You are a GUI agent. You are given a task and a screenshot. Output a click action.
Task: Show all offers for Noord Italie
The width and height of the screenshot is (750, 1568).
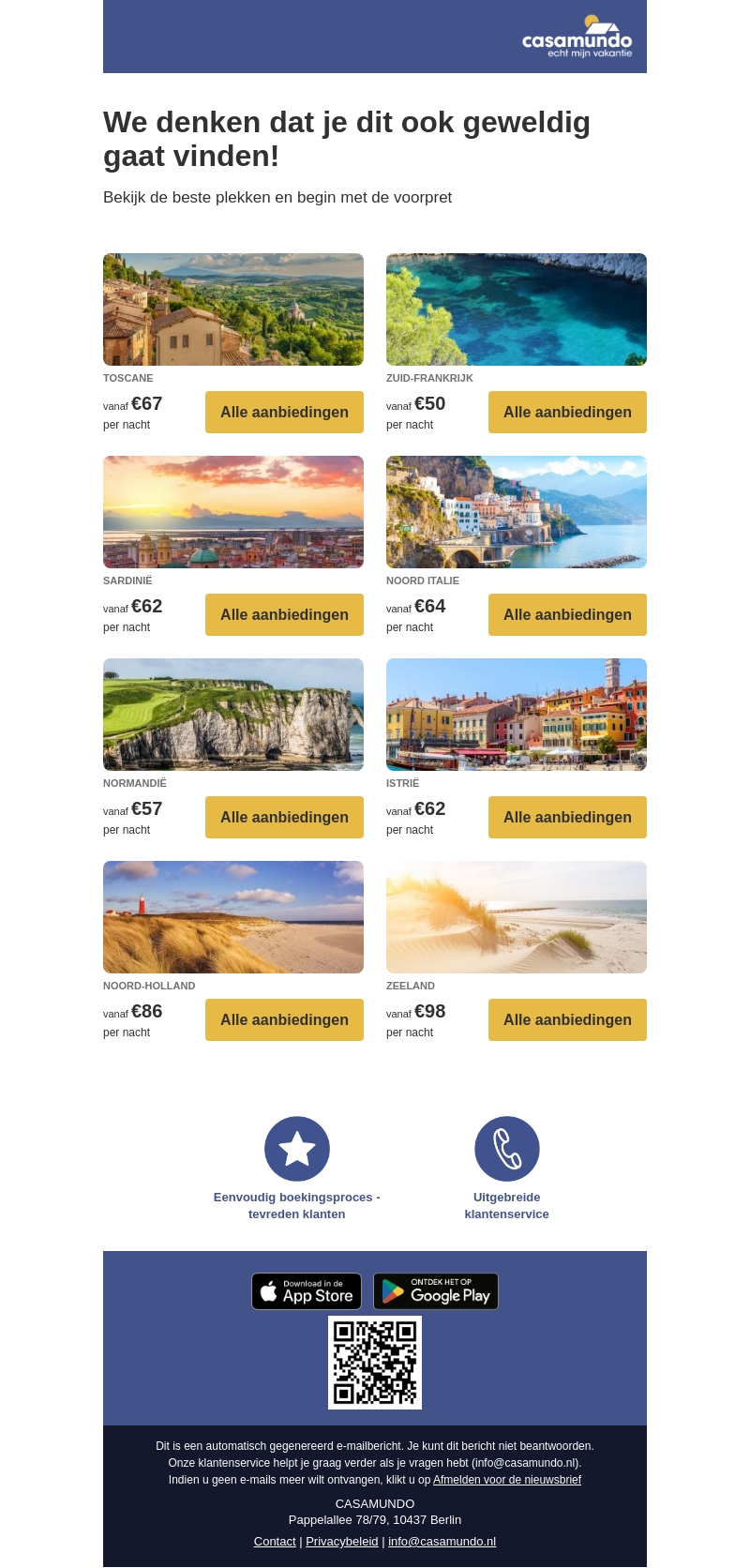pos(567,614)
